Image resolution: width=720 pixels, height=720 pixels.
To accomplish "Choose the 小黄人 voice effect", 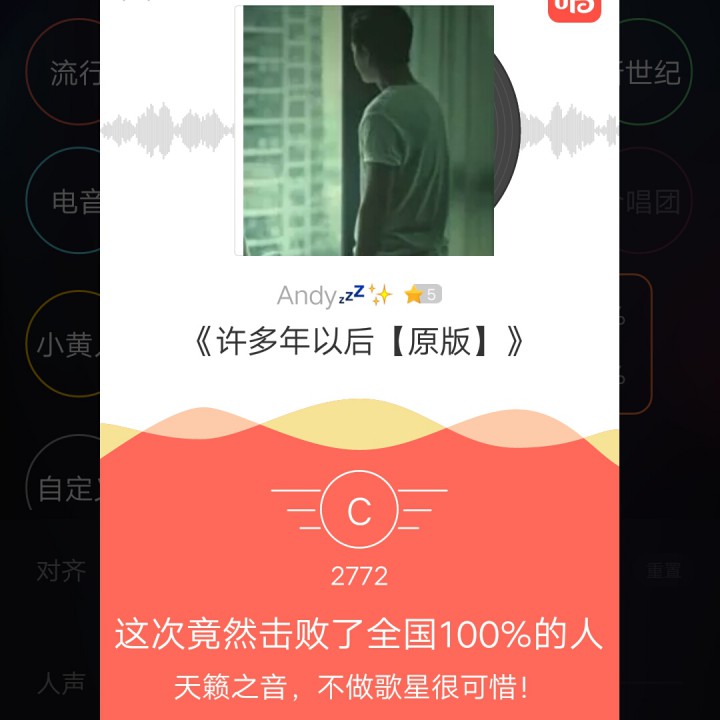I will click(68, 344).
